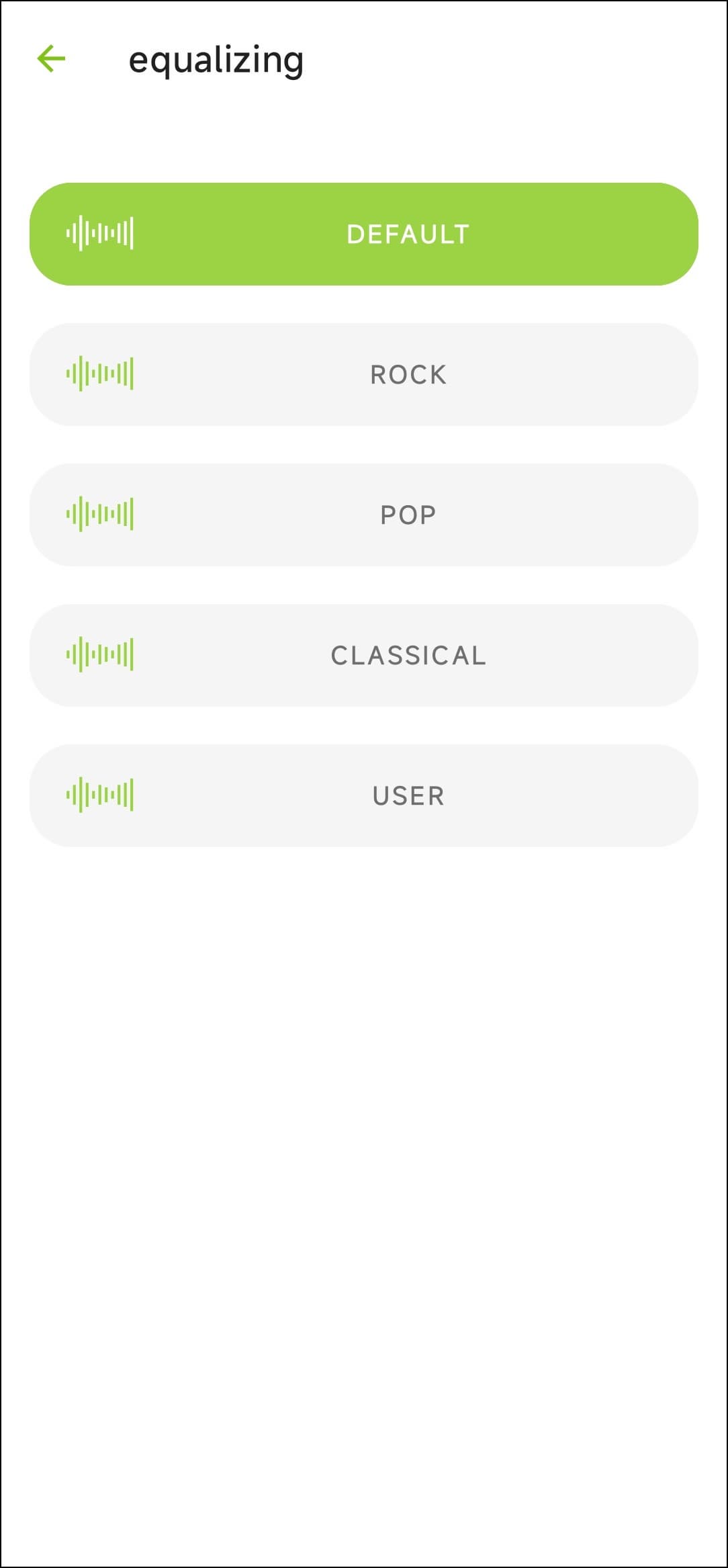Apply the CLASSICAL equalizer preset
Viewport: 728px width, 1568px height.
coord(364,656)
